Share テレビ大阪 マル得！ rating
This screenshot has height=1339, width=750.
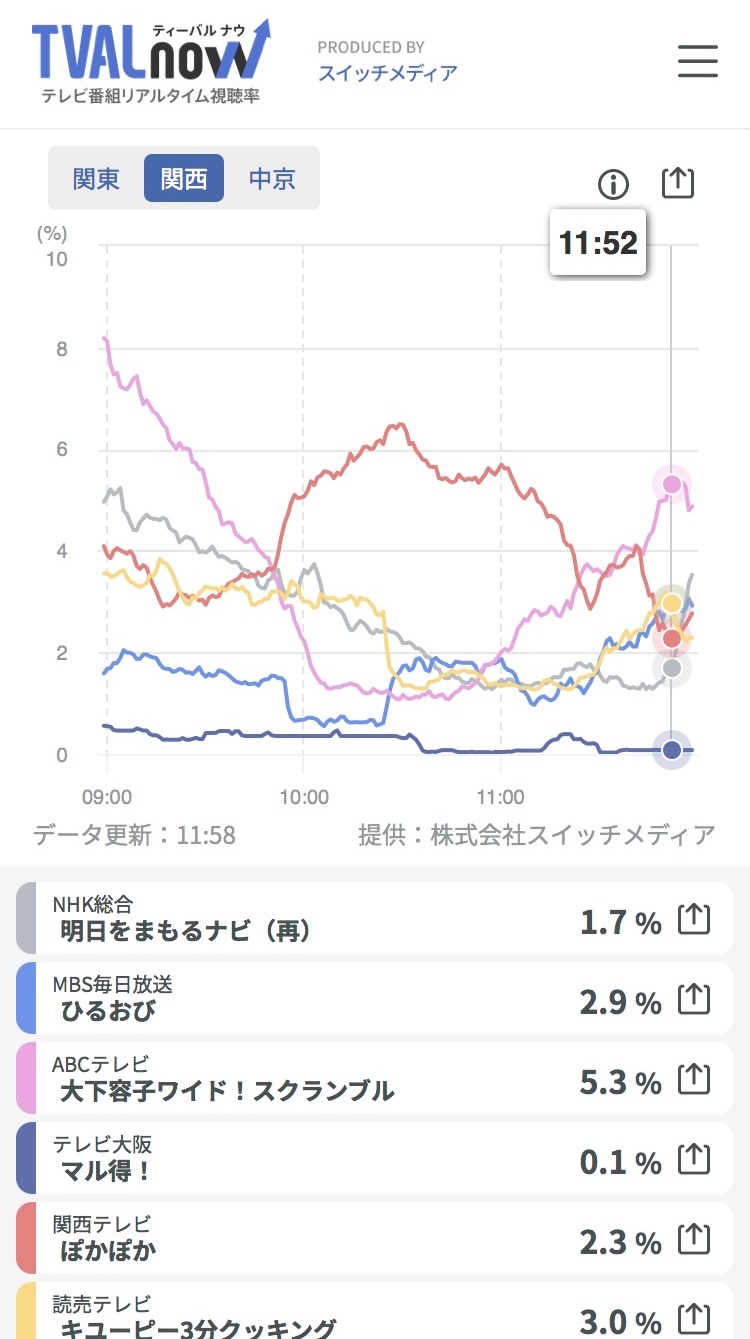(694, 1160)
